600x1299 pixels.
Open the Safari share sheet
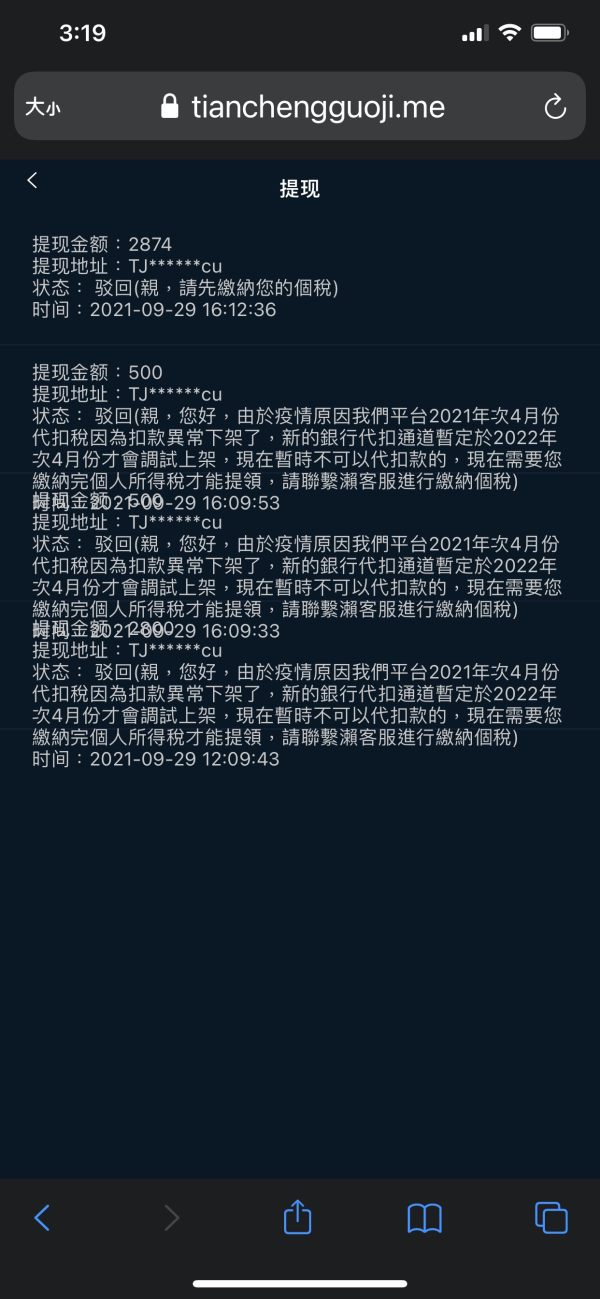[298, 1216]
